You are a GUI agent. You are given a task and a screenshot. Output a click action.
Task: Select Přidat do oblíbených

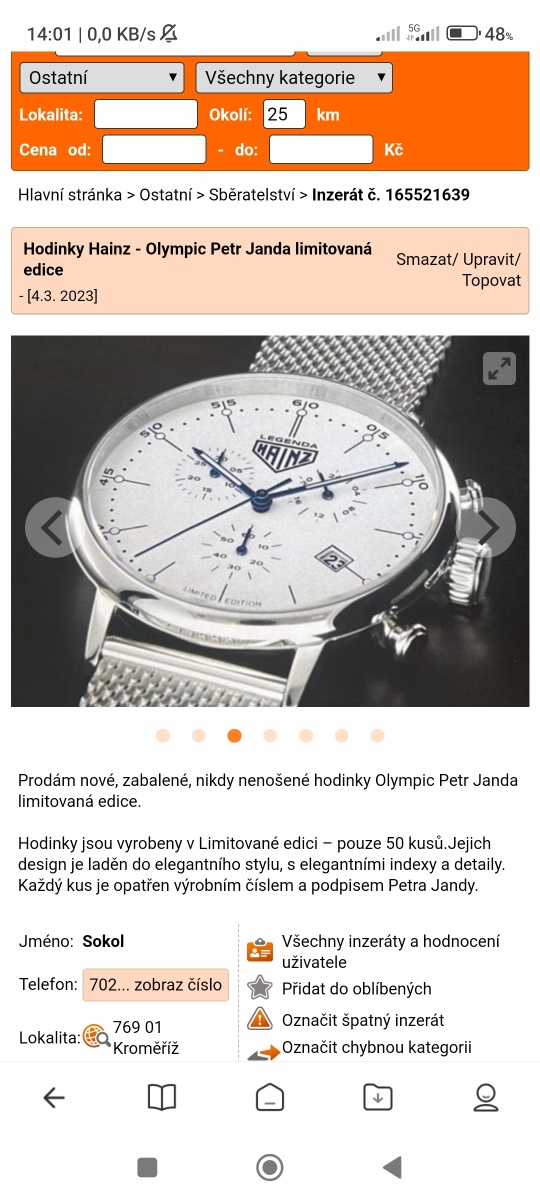(x=357, y=988)
